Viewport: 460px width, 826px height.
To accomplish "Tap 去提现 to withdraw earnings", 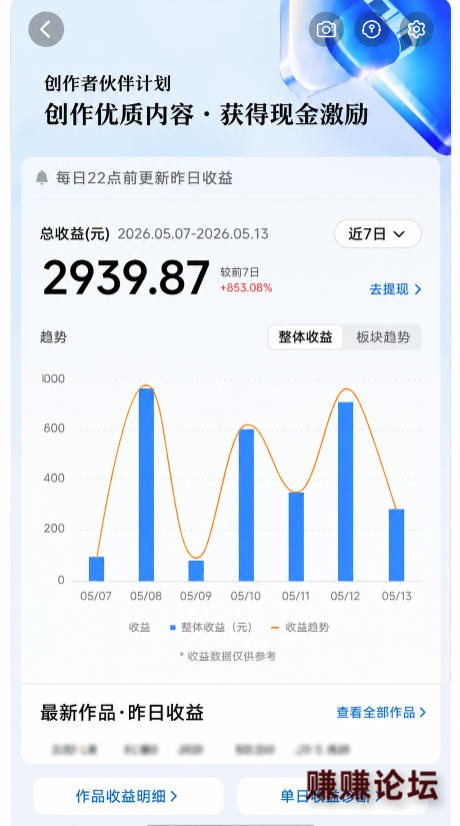I will point(395,289).
